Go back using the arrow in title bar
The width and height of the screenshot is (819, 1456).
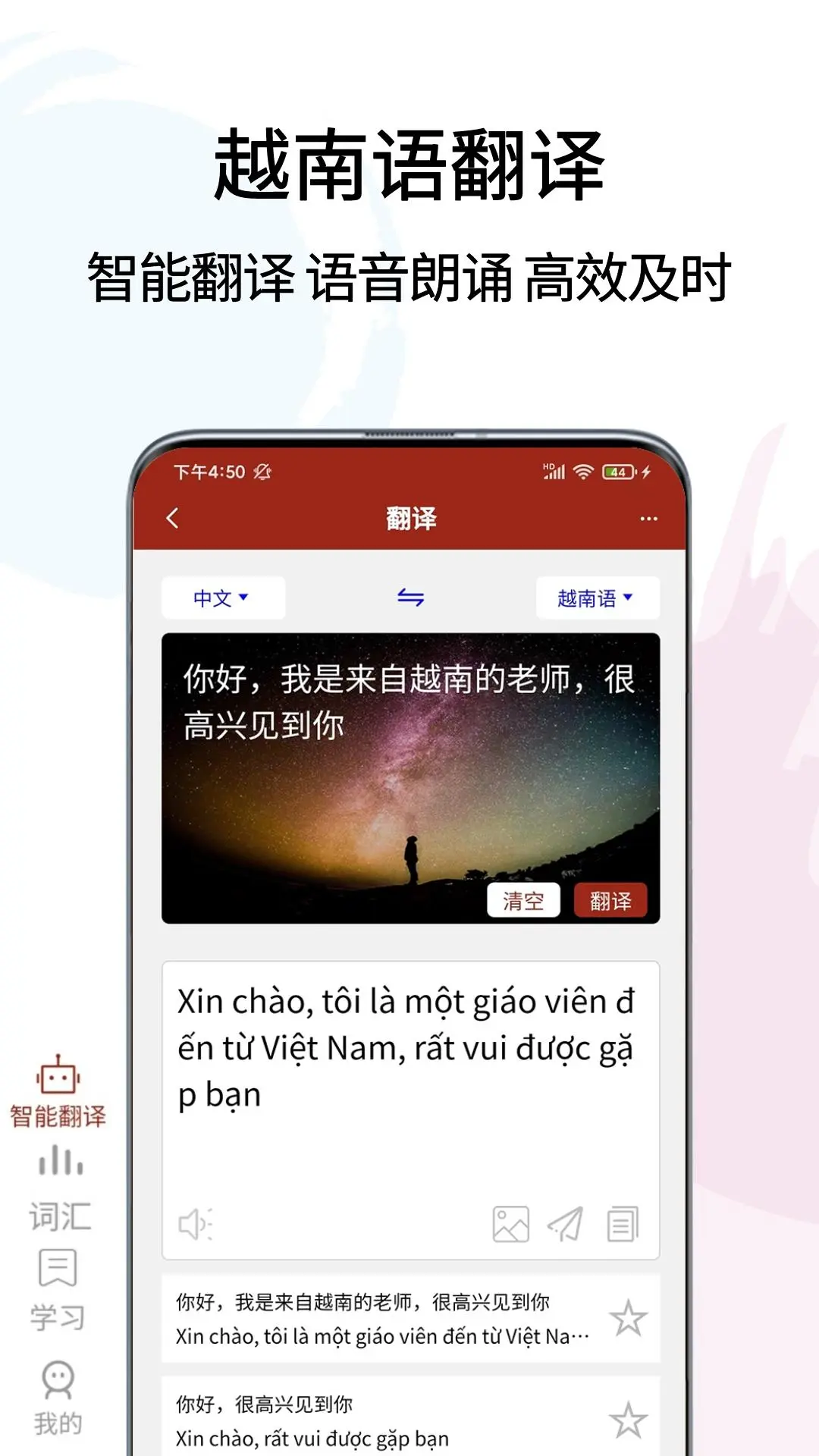173,518
